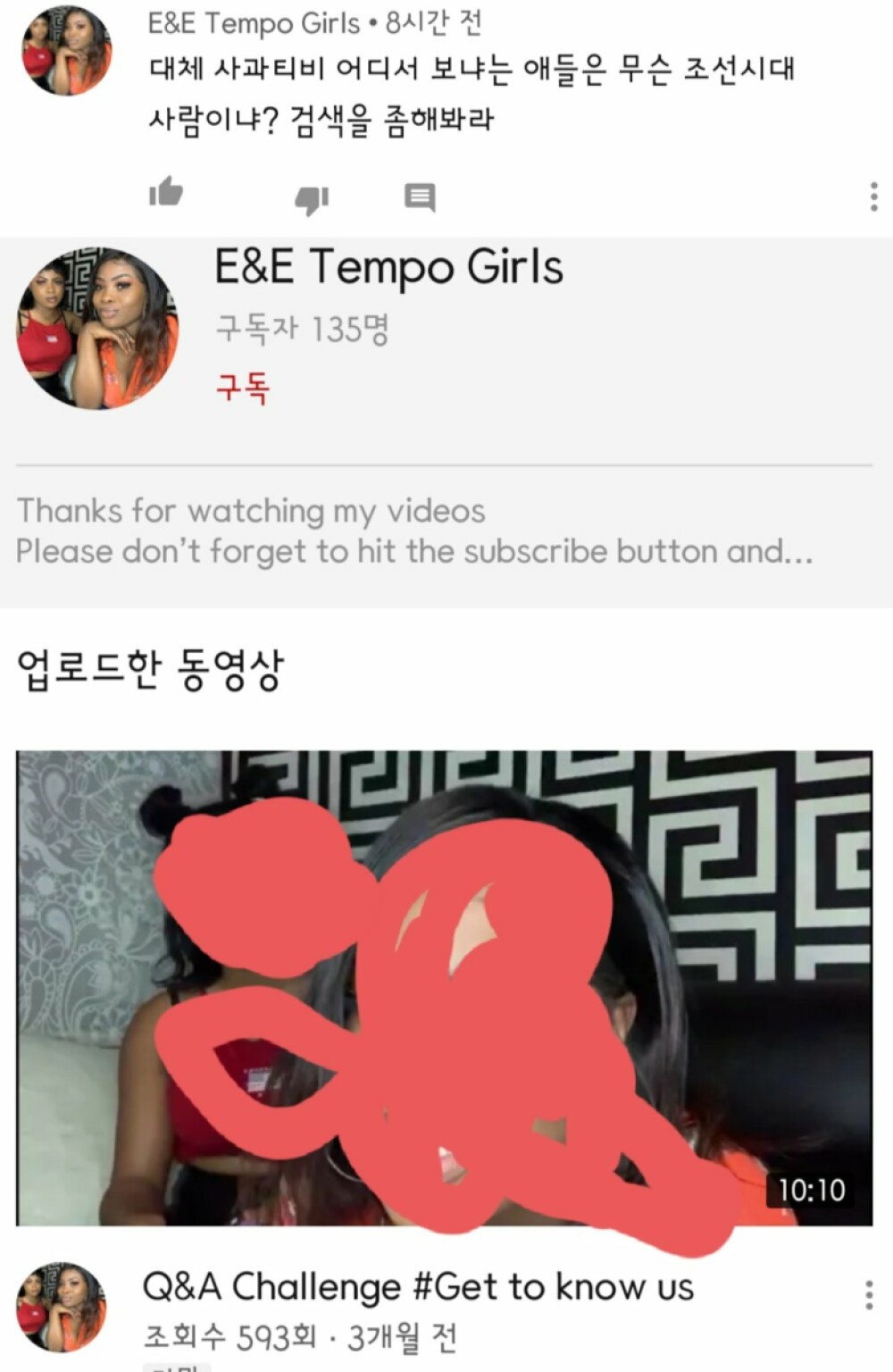This screenshot has width=893, height=1372.
Task: Open options for the Q&A Challenge video
Action: (869, 1294)
